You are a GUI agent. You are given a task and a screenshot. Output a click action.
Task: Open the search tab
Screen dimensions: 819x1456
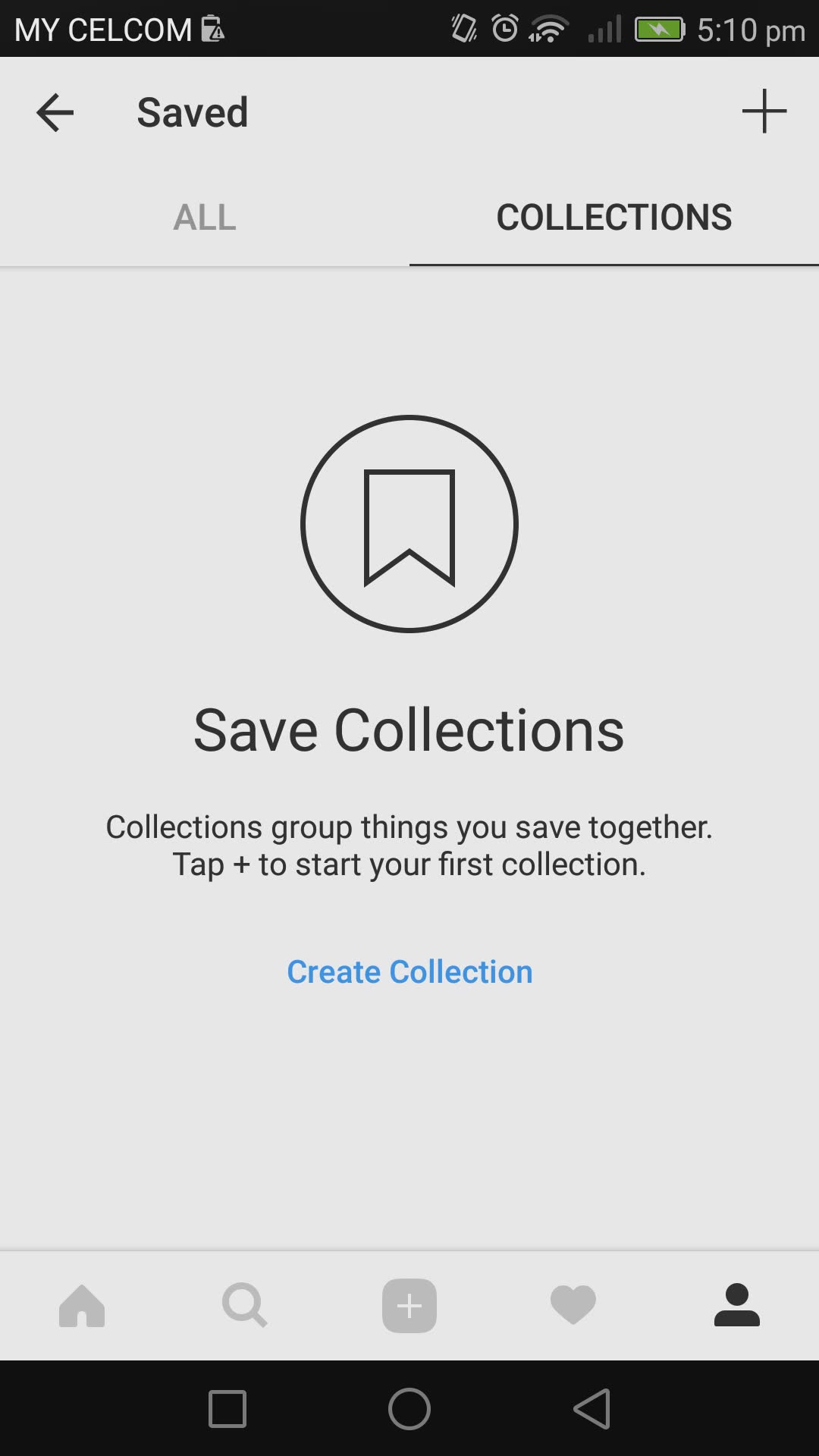[245, 1305]
